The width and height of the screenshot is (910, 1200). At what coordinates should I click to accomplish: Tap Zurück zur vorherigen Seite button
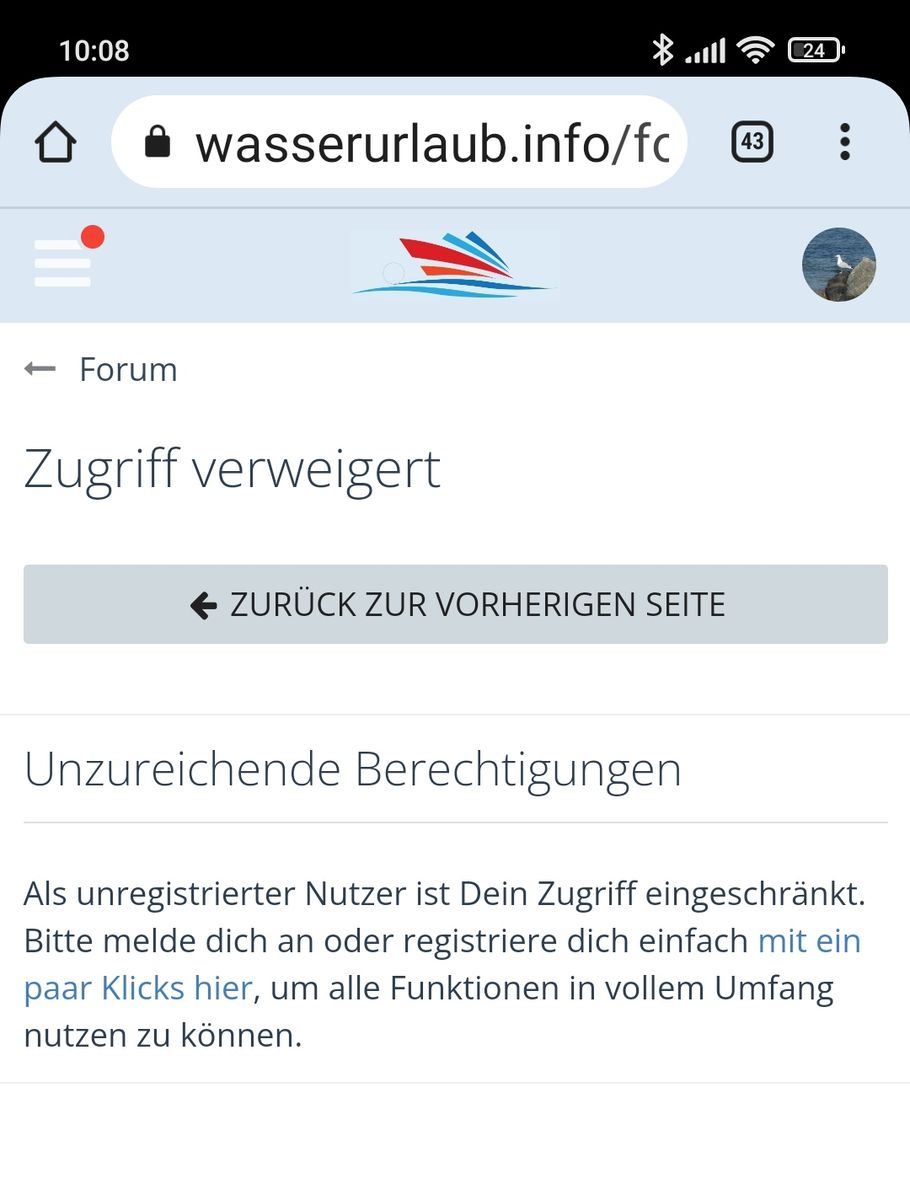(x=455, y=604)
